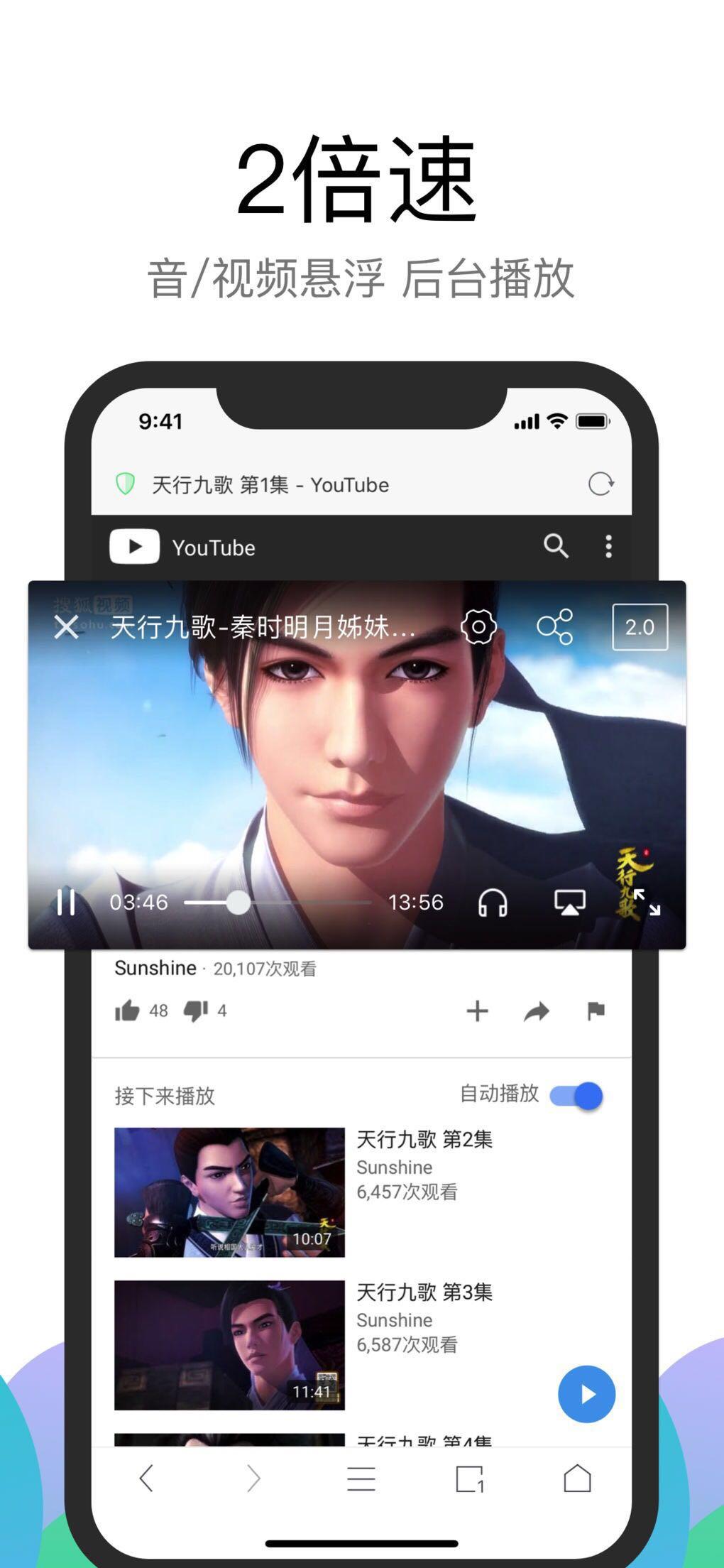Cast the video using the screen-cast icon
Viewport: 724px width, 1568px height.
pyautogui.click(x=570, y=902)
